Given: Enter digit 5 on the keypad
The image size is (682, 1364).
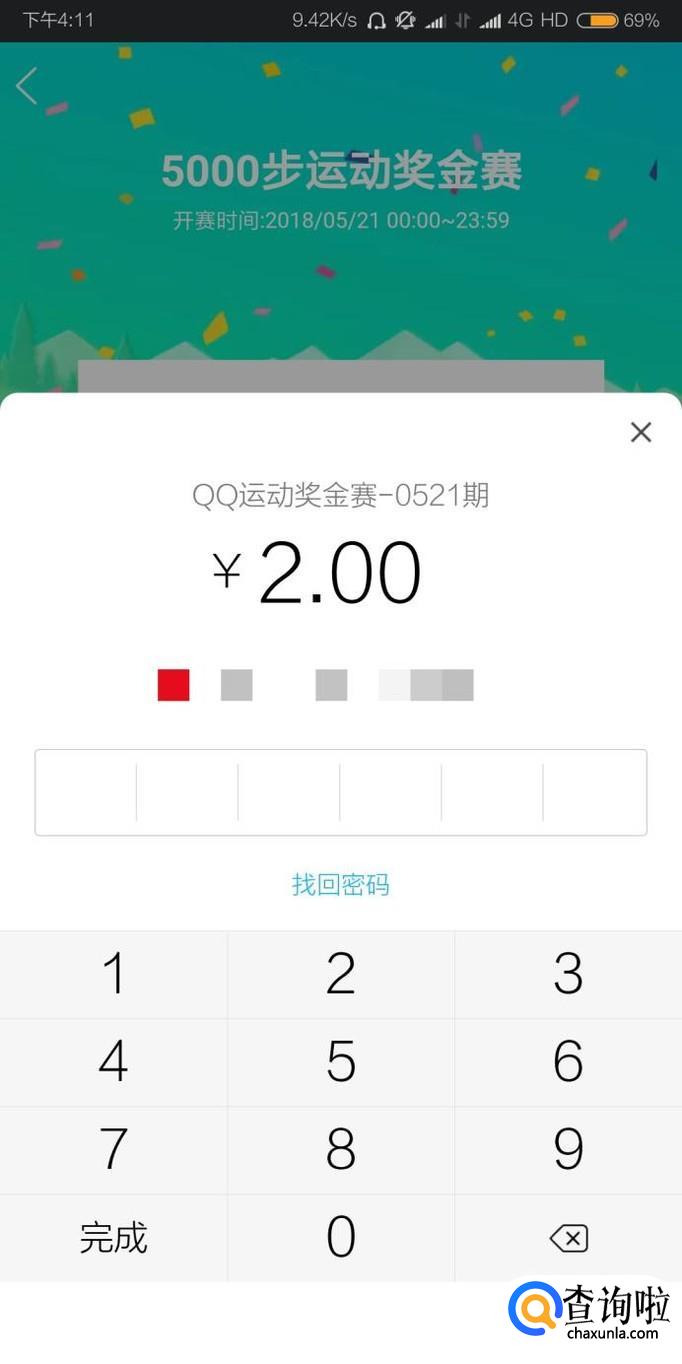Looking at the screenshot, I should point(341,1062).
